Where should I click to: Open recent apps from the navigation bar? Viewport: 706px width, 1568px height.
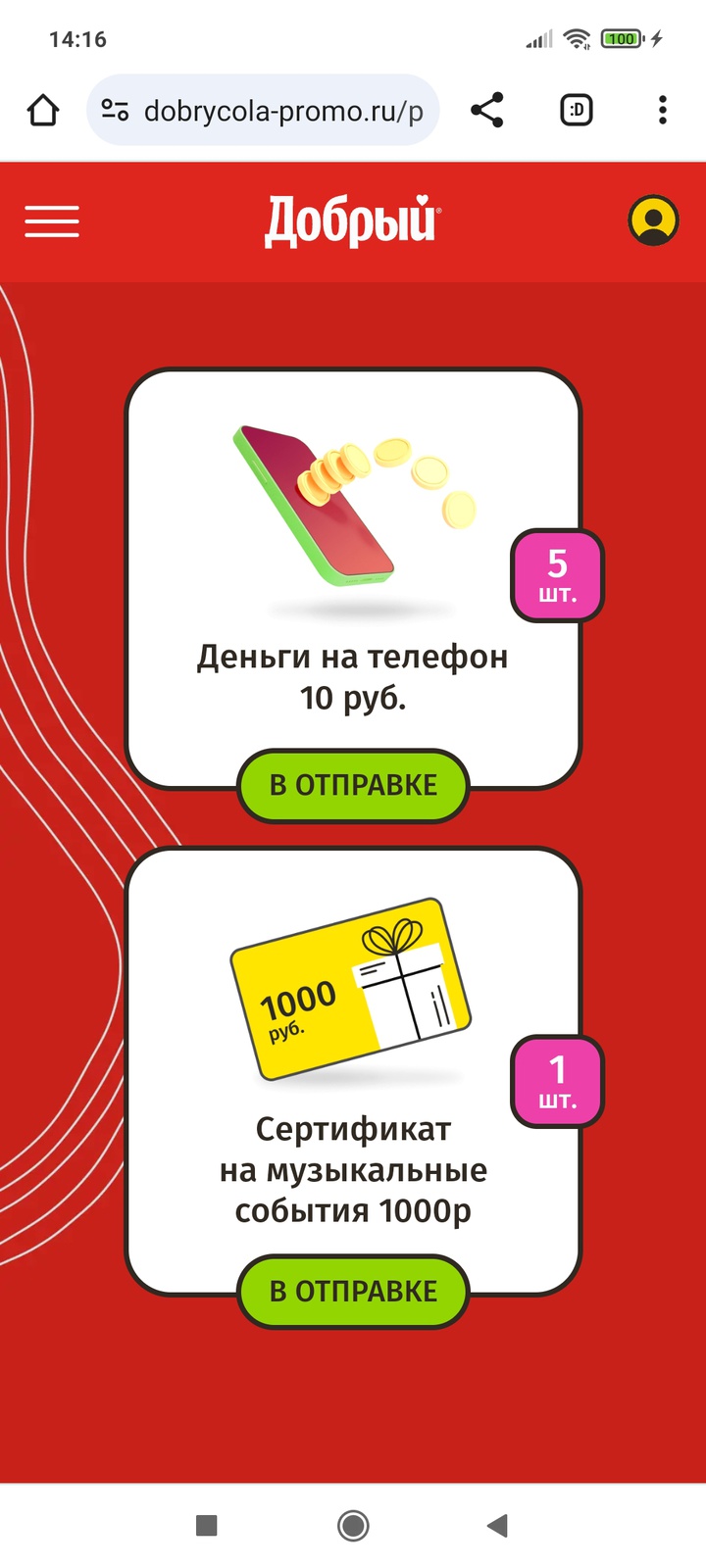coord(206,1525)
